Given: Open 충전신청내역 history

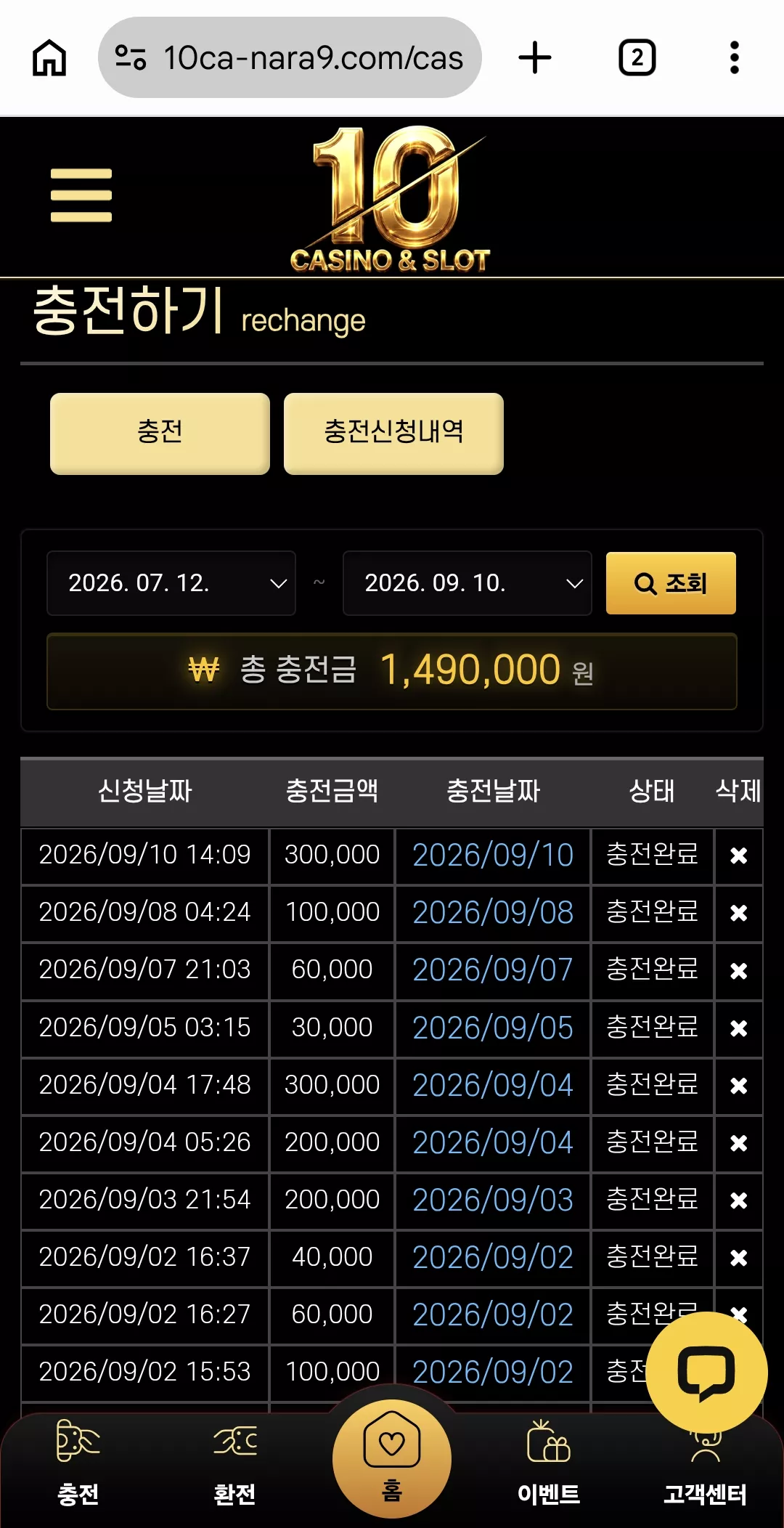Looking at the screenshot, I should click(393, 434).
